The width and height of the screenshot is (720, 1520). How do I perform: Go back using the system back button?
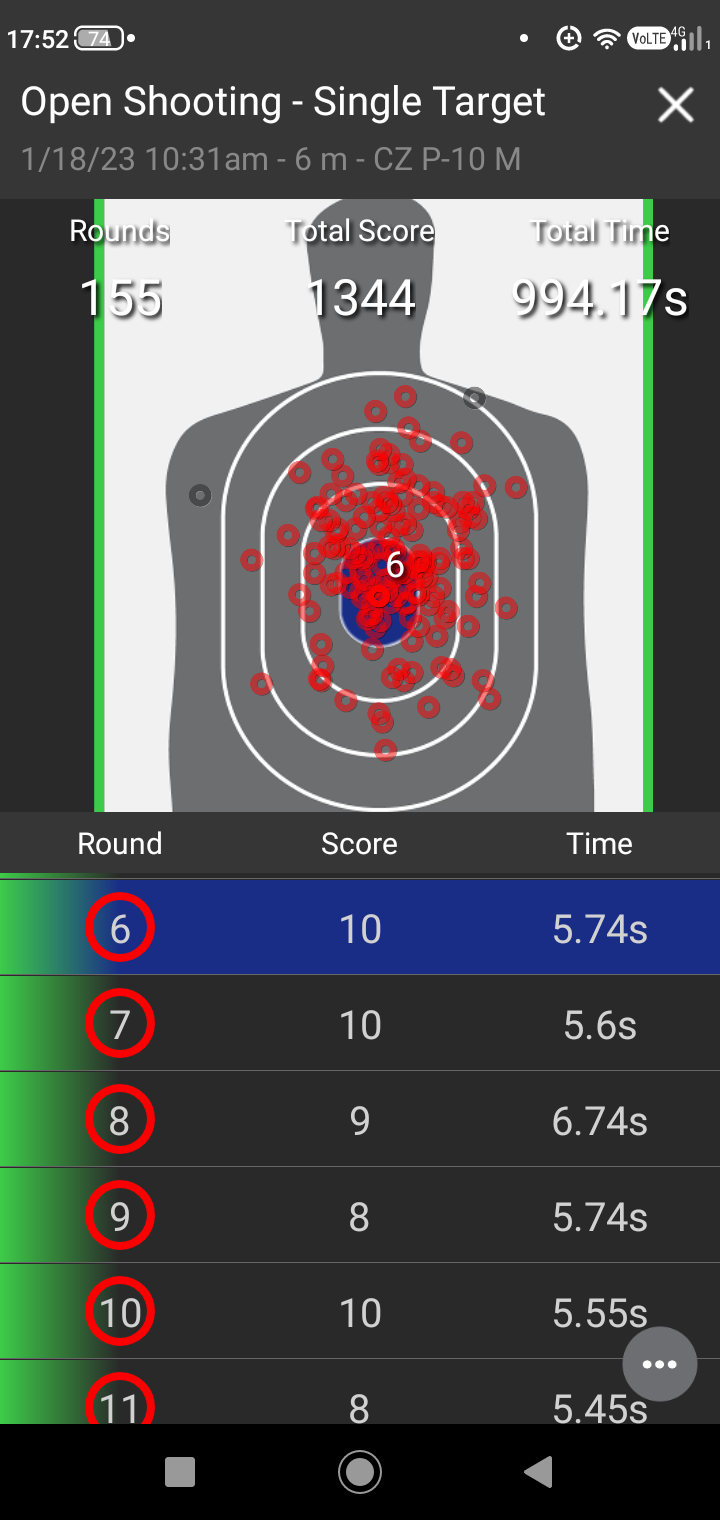[x=539, y=1472]
